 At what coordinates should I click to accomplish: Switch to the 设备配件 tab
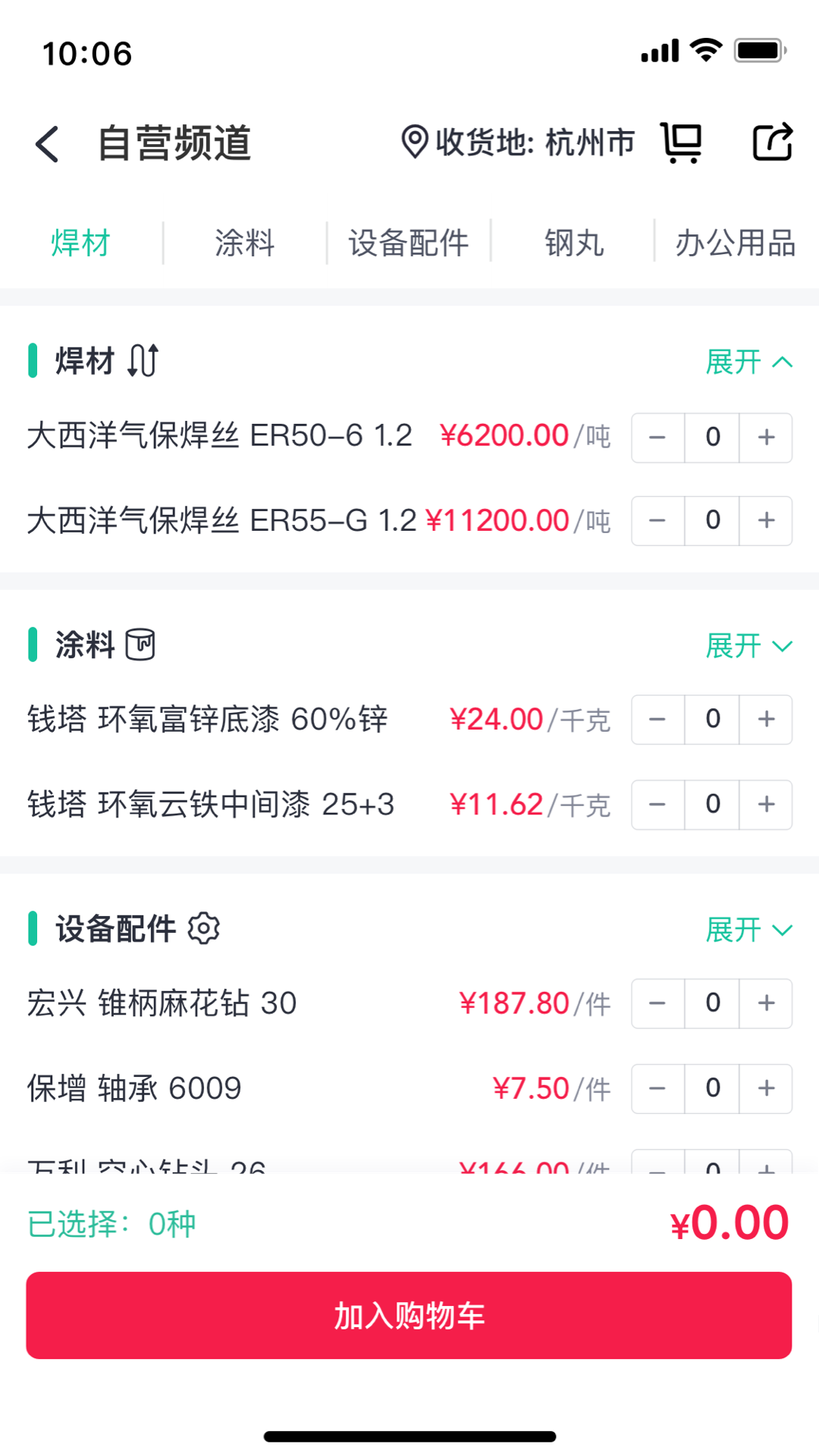pos(408,243)
